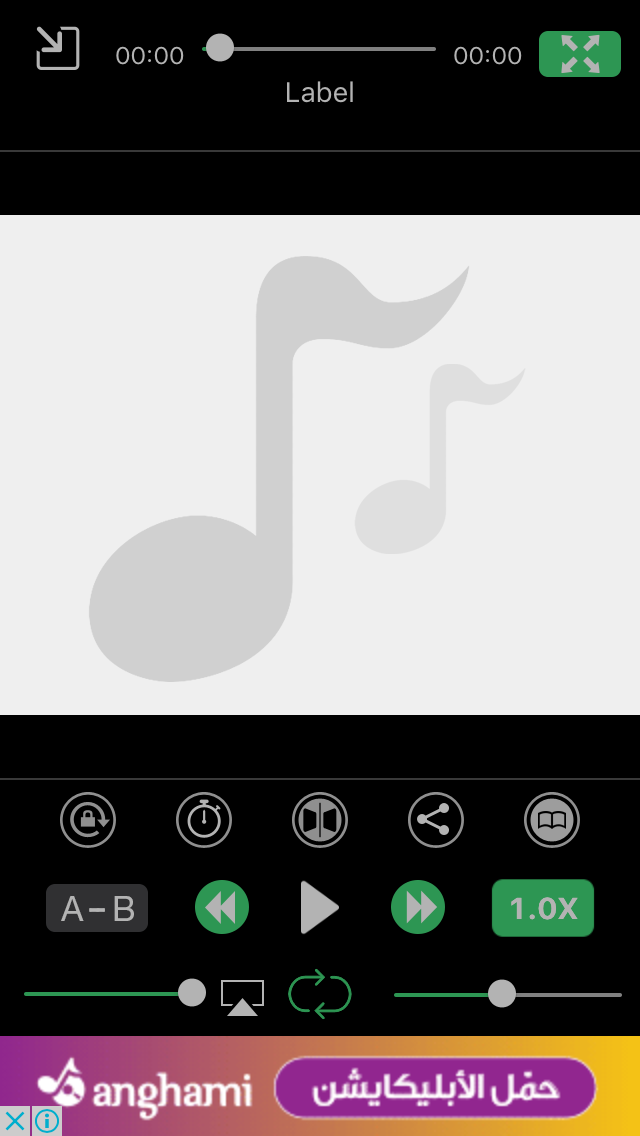
Task: Start playback with the play button
Action: coord(320,907)
